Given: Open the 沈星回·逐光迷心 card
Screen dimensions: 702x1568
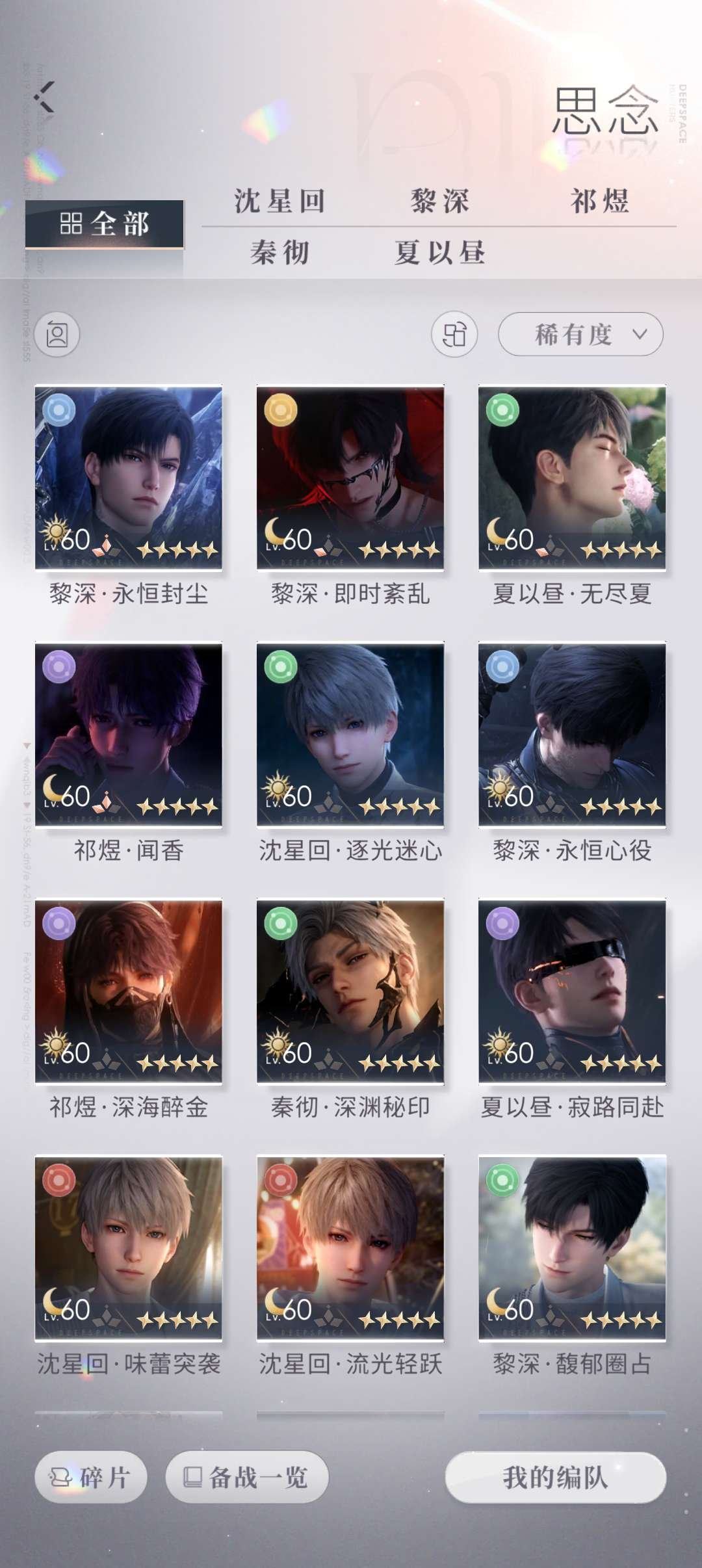Looking at the screenshot, I should [350, 735].
